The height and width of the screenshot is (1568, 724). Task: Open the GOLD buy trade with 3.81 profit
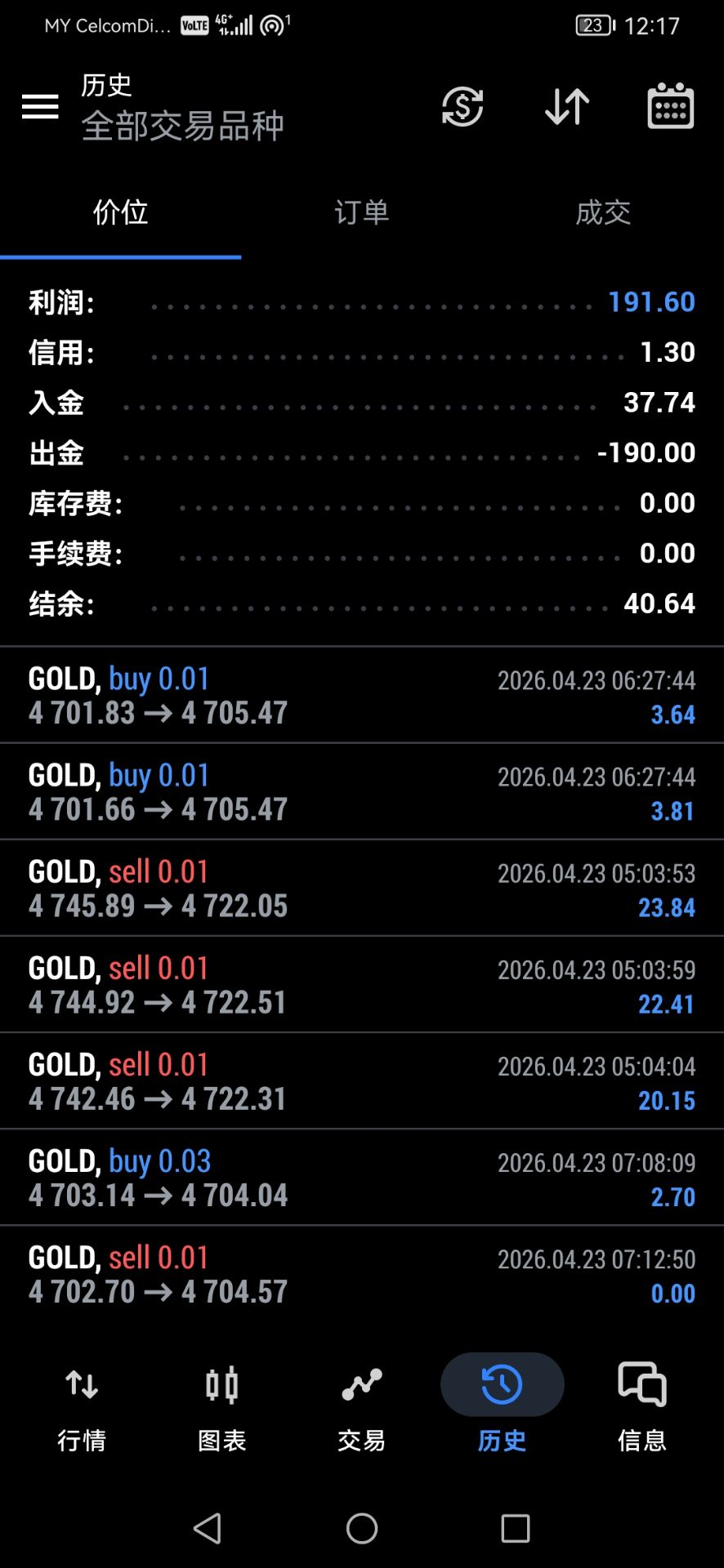(x=361, y=792)
